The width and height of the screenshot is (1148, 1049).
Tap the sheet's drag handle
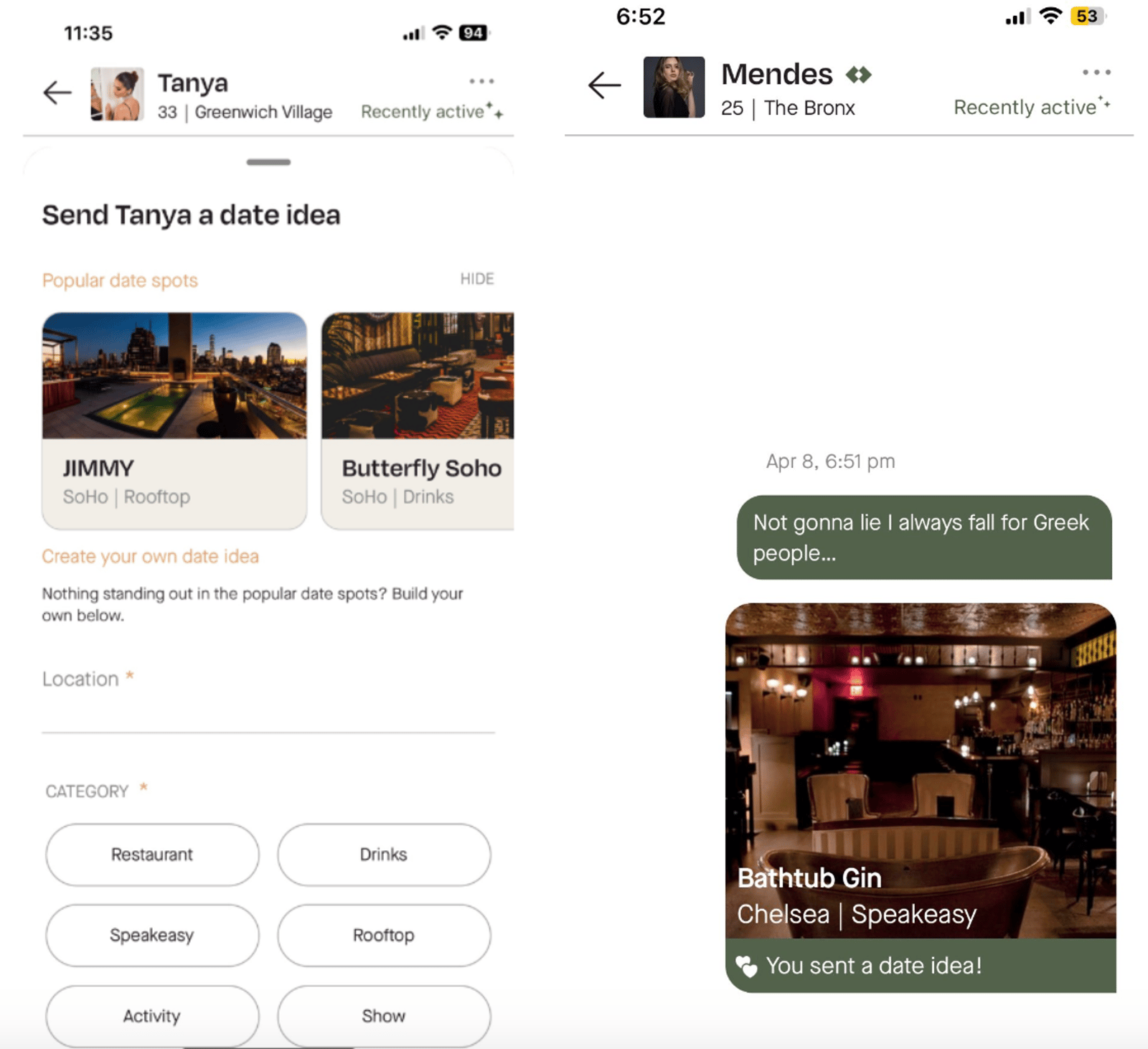[268, 162]
